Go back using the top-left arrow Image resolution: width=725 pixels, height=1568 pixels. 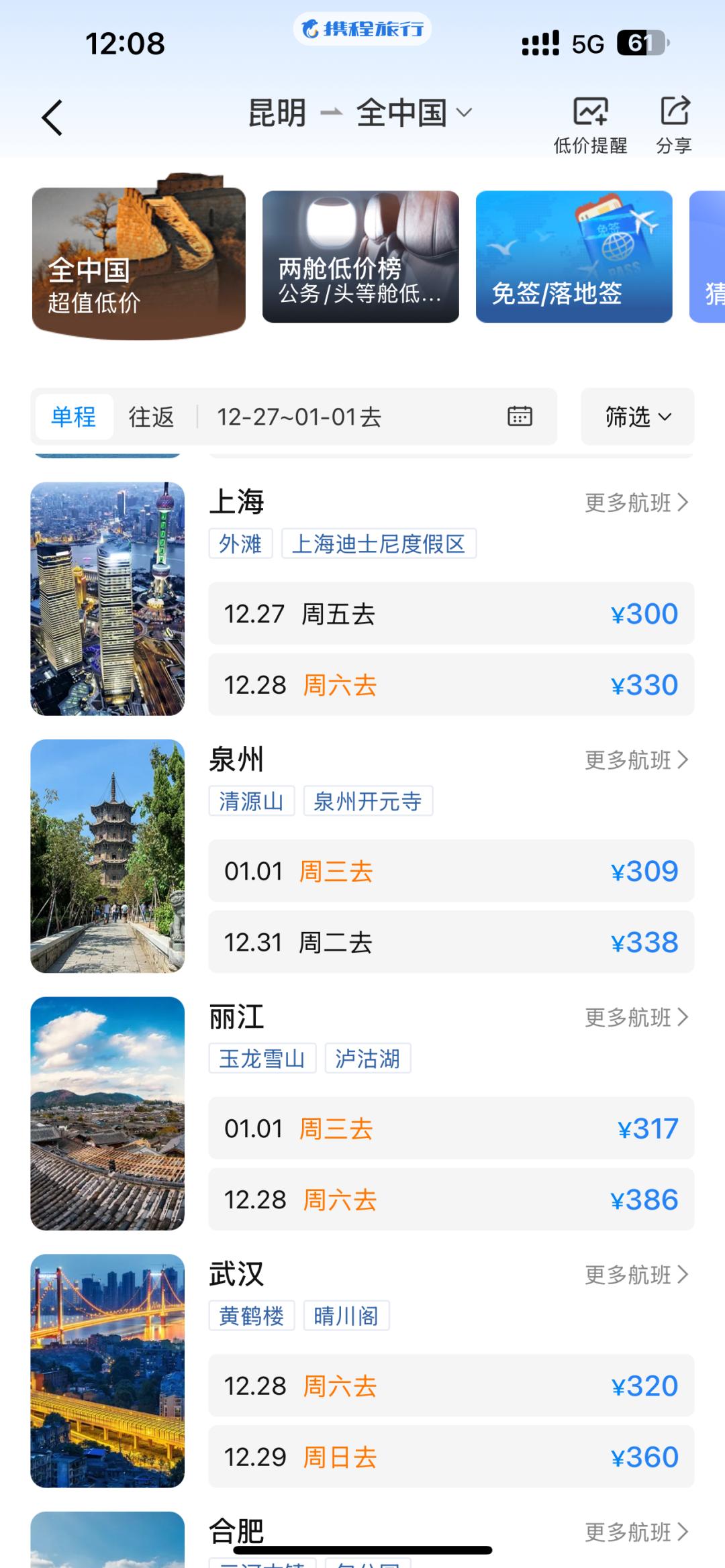(x=52, y=118)
